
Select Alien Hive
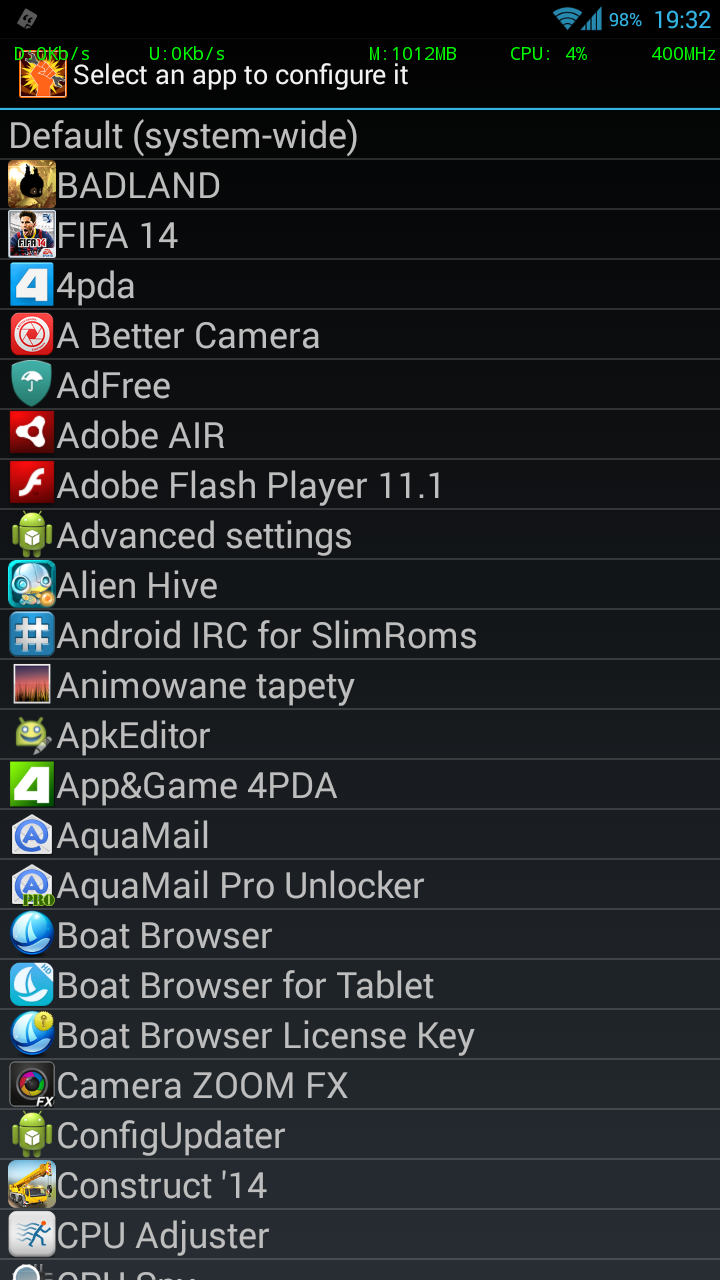point(137,585)
